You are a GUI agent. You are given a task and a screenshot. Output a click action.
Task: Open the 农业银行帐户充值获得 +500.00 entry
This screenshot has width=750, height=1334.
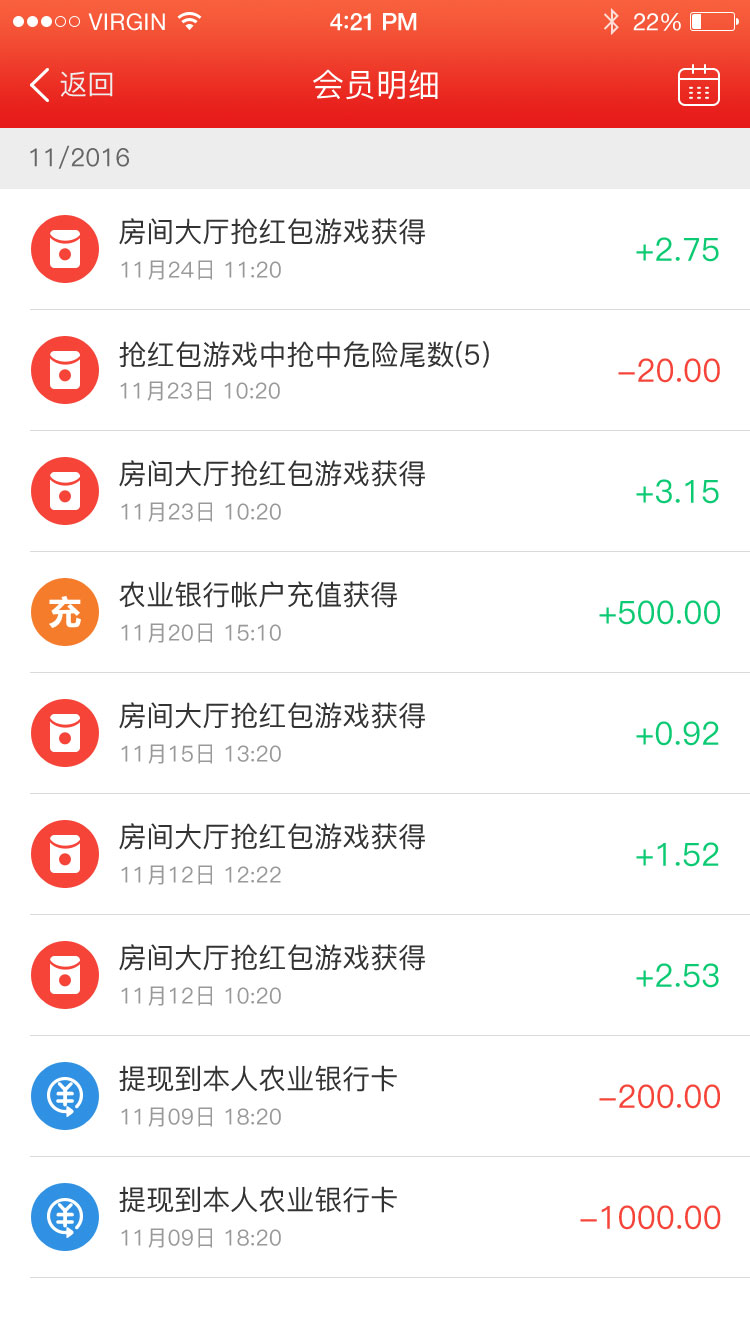coord(375,613)
